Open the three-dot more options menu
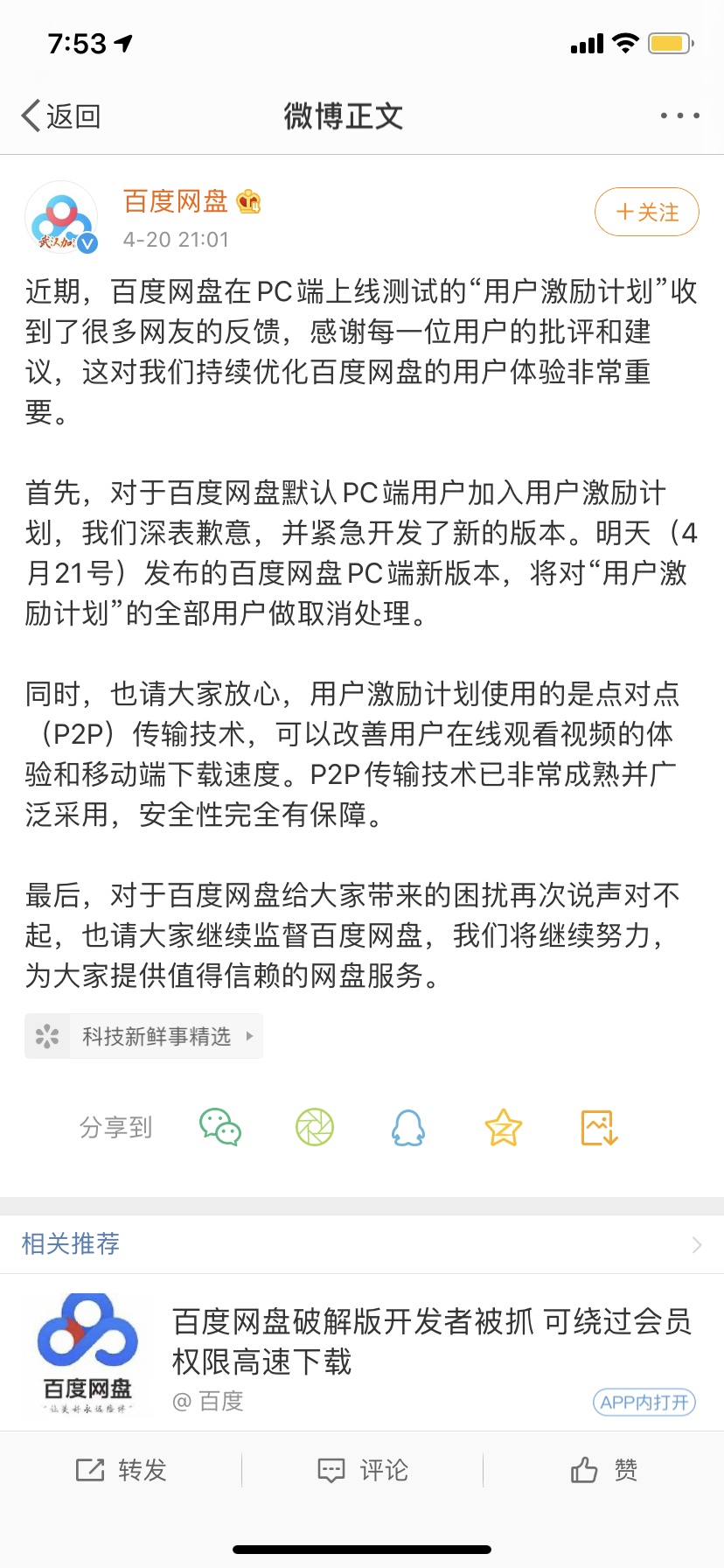The image size is (724, 1568). pos(678,115)
